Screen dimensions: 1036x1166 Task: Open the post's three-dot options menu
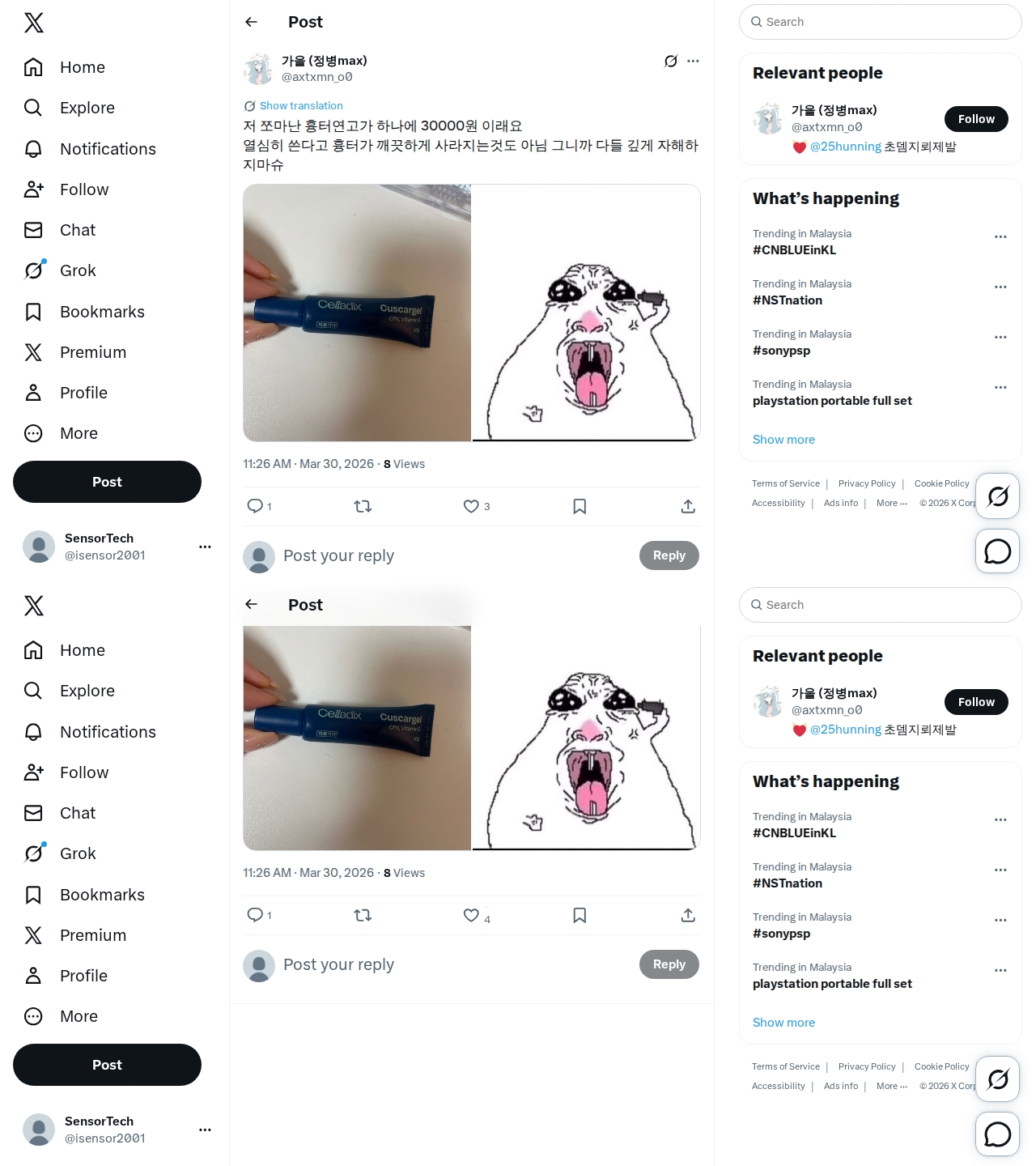[x=693, y=62]
